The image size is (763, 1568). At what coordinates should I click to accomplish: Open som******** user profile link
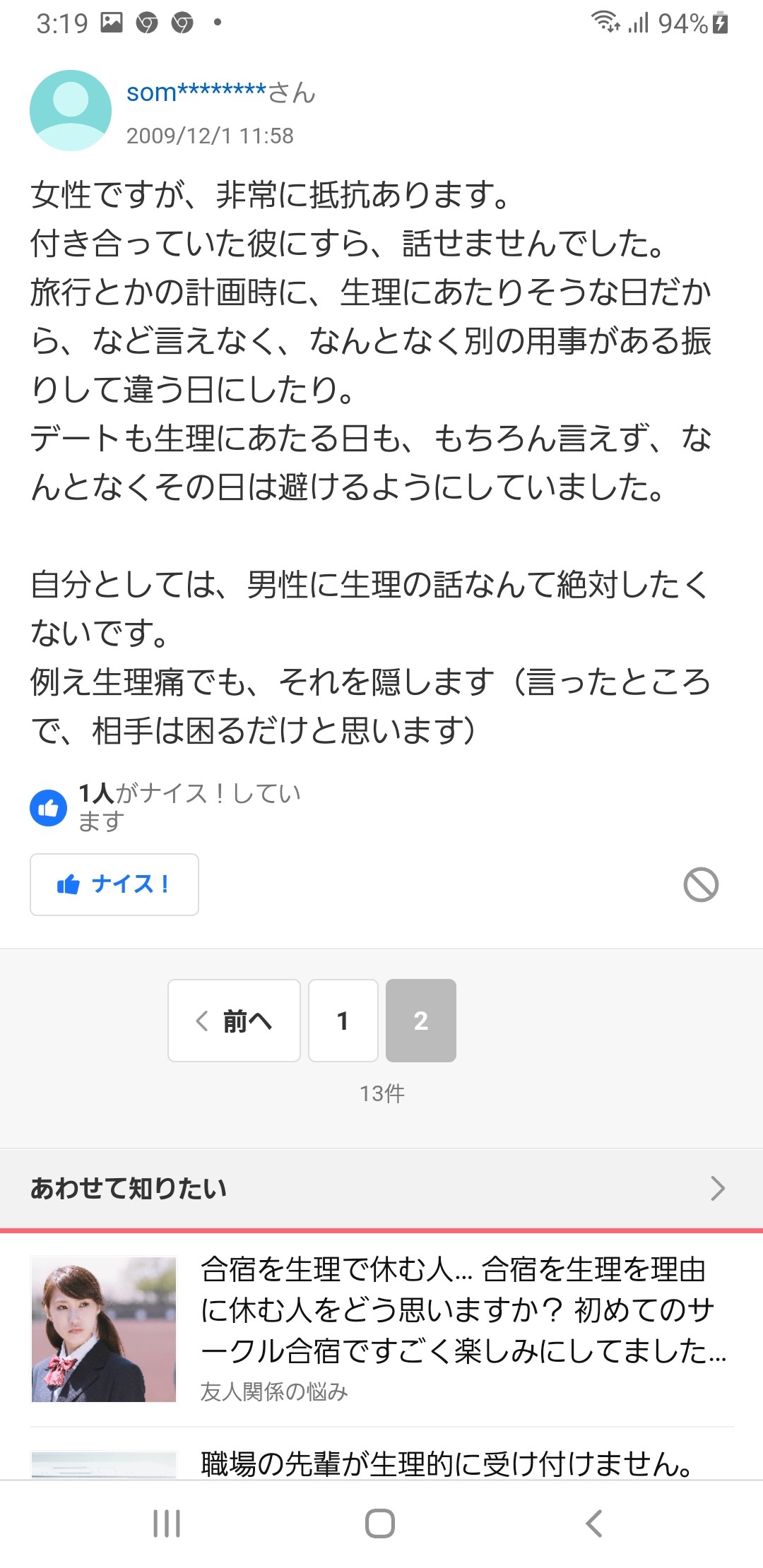point(220,93)
